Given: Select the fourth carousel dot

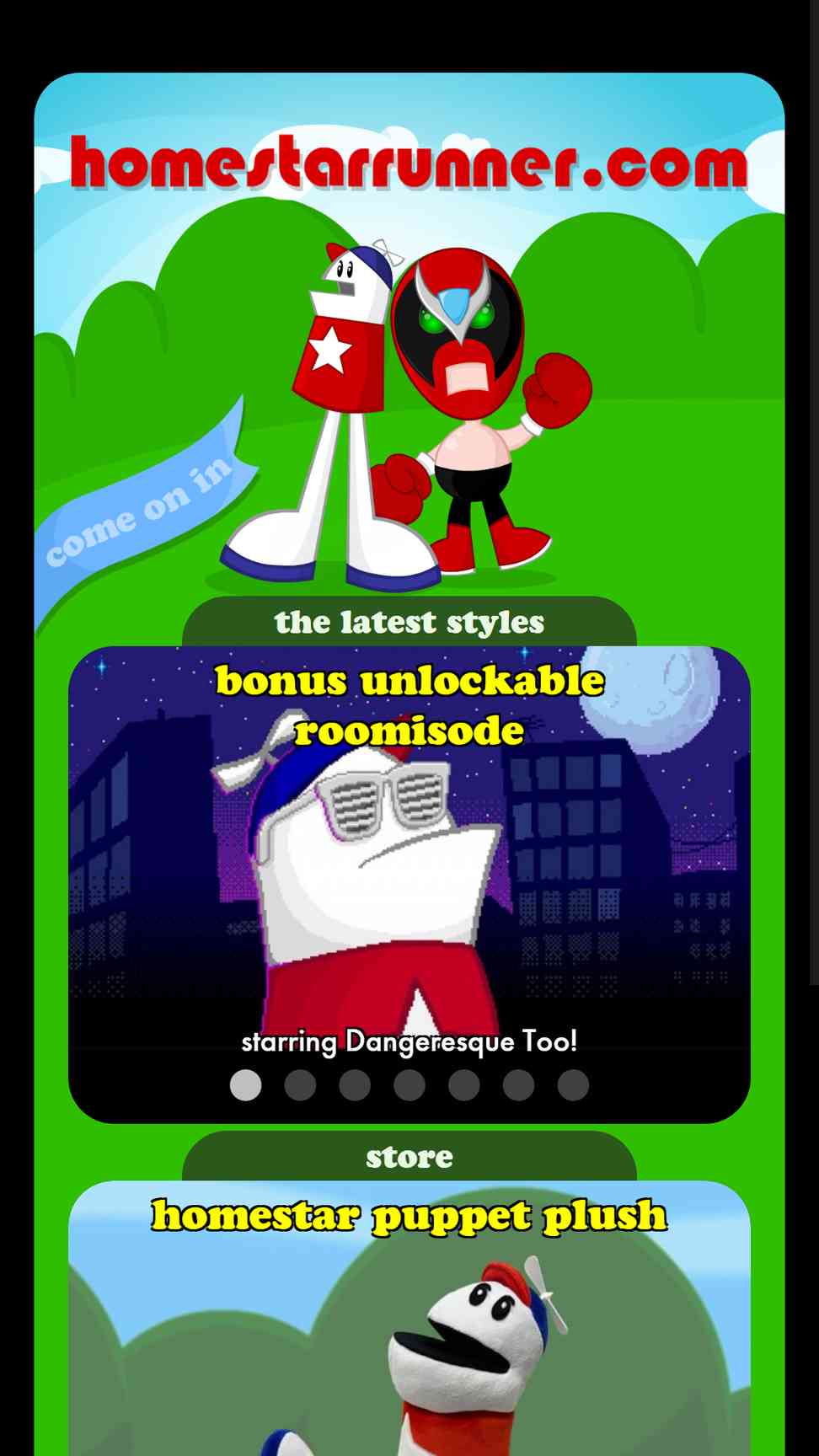Looking at the screenshot, I should [x=409, y=1084].
